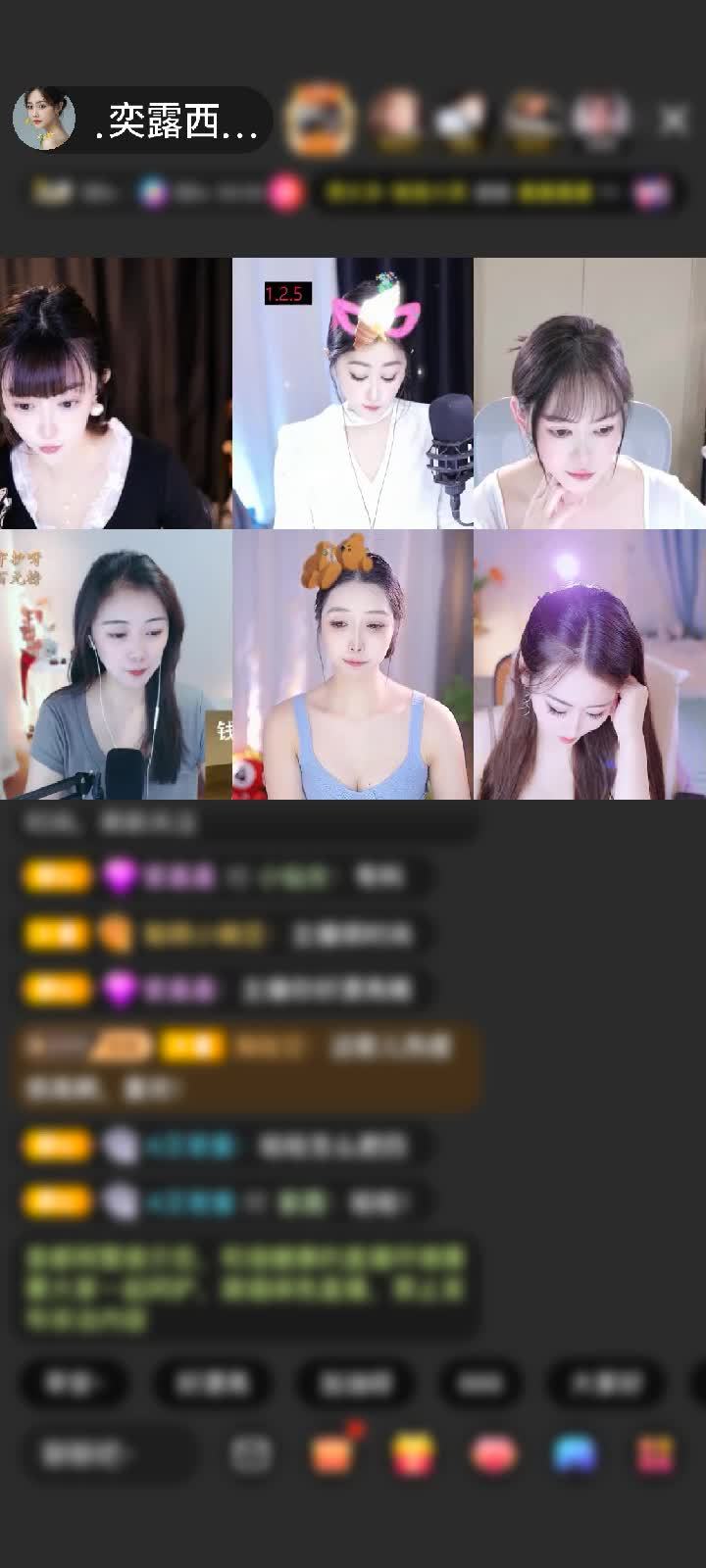The image size is (706, 1568).
Task: Close the live stream room
Action: [x=674, y=120]
